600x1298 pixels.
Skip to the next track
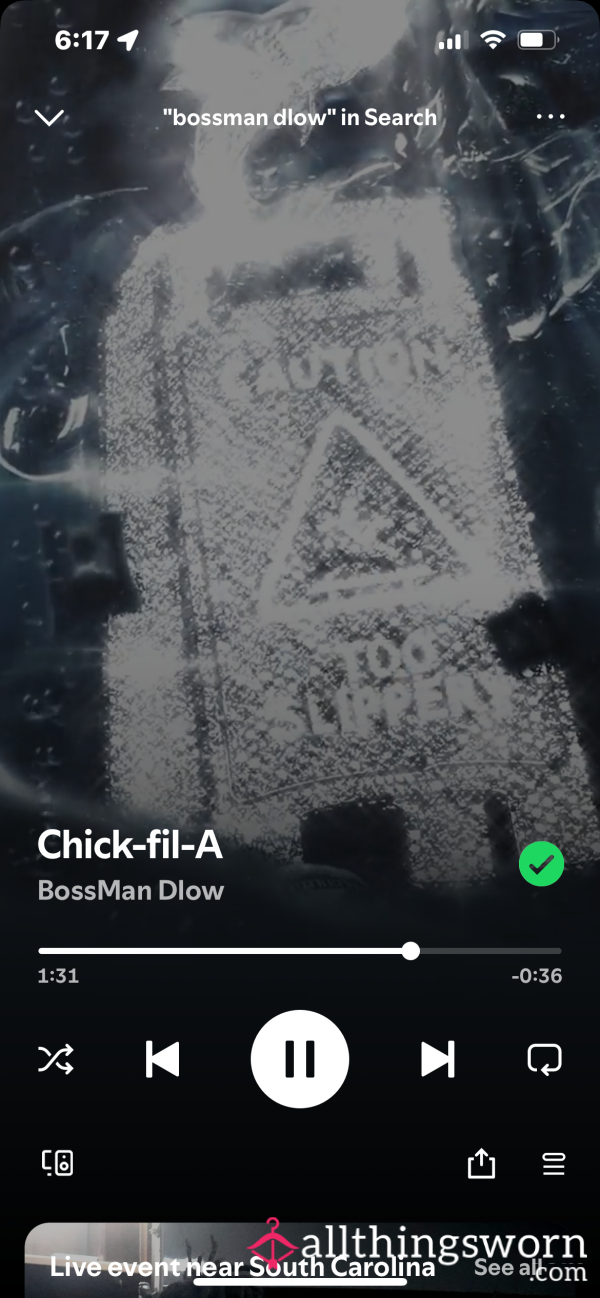(x=437, y=1058)
